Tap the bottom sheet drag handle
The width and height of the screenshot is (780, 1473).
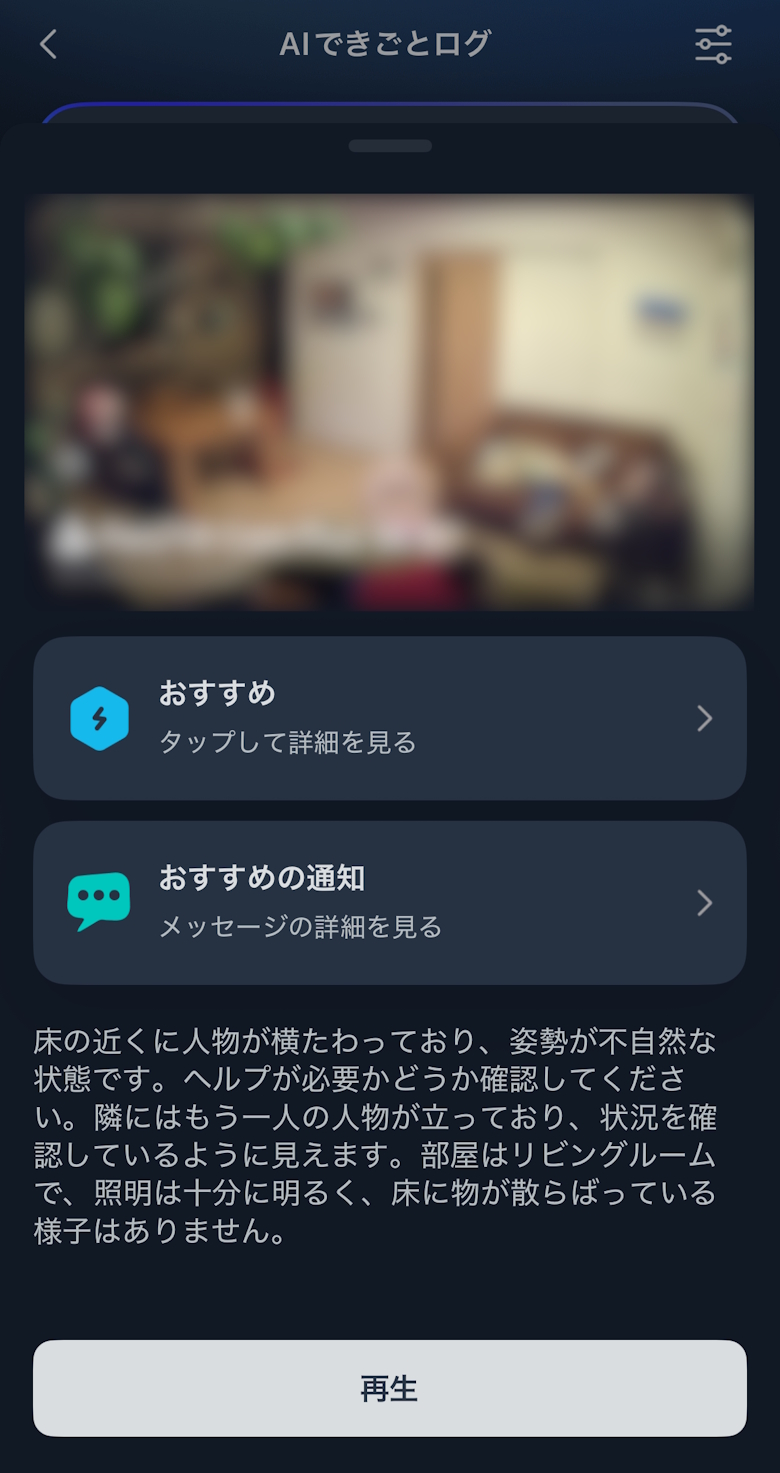390,146
